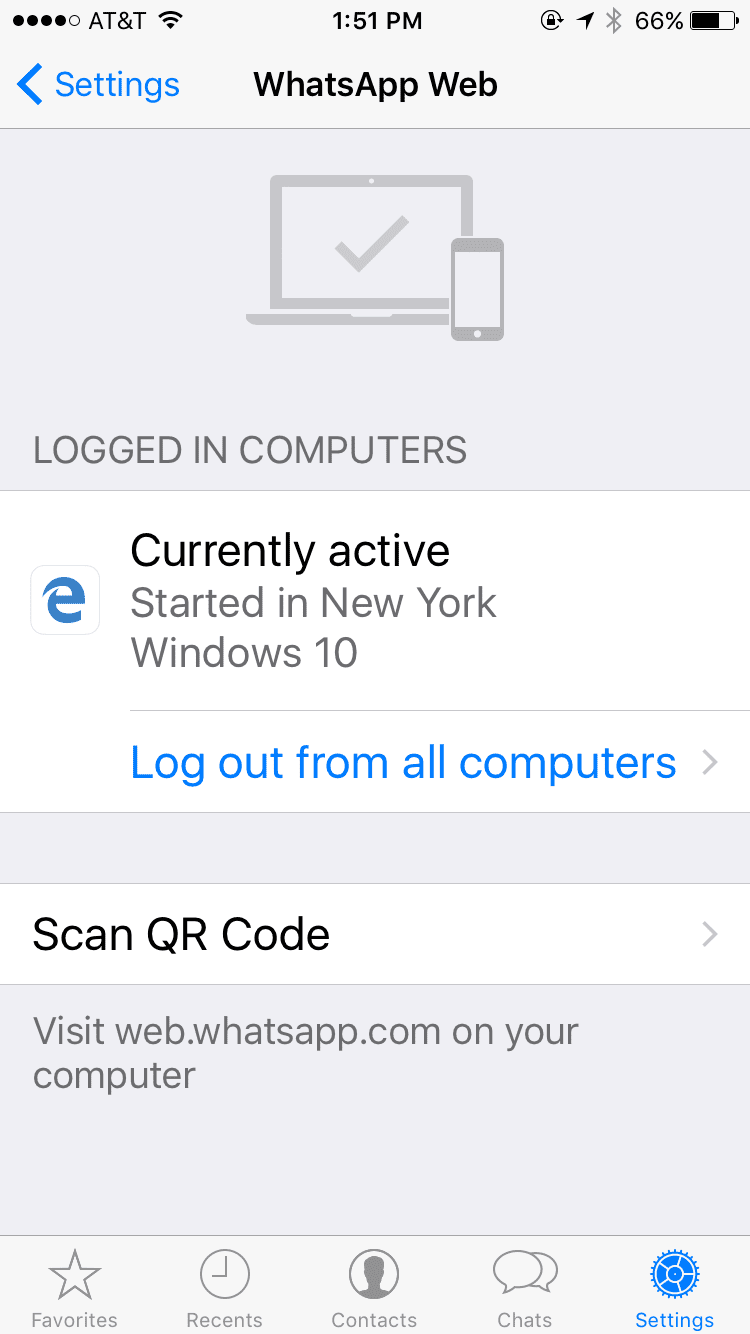Open Scan QR Code

click(375, 934)
